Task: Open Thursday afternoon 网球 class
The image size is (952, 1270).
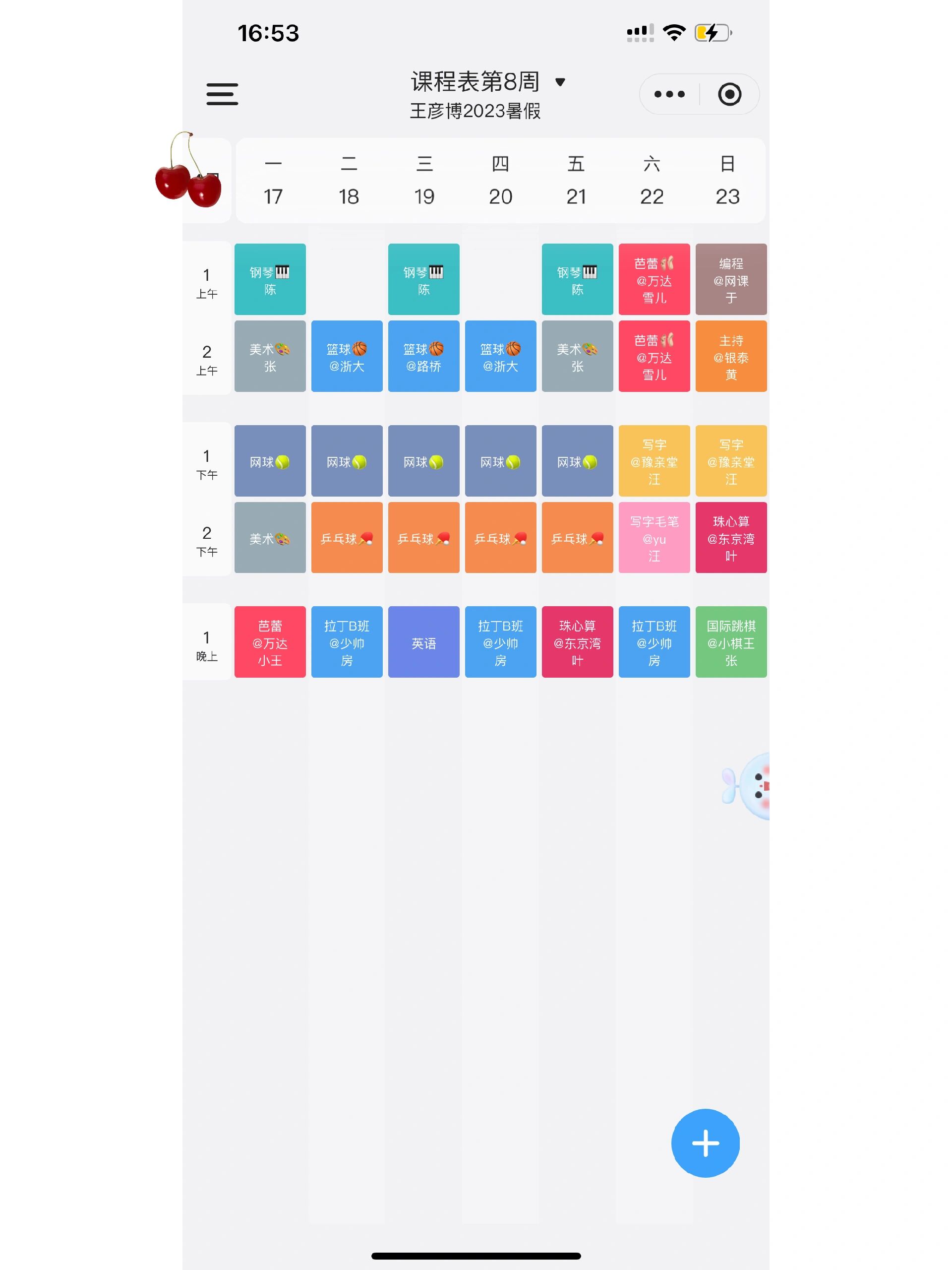Action: pos(500,460)
